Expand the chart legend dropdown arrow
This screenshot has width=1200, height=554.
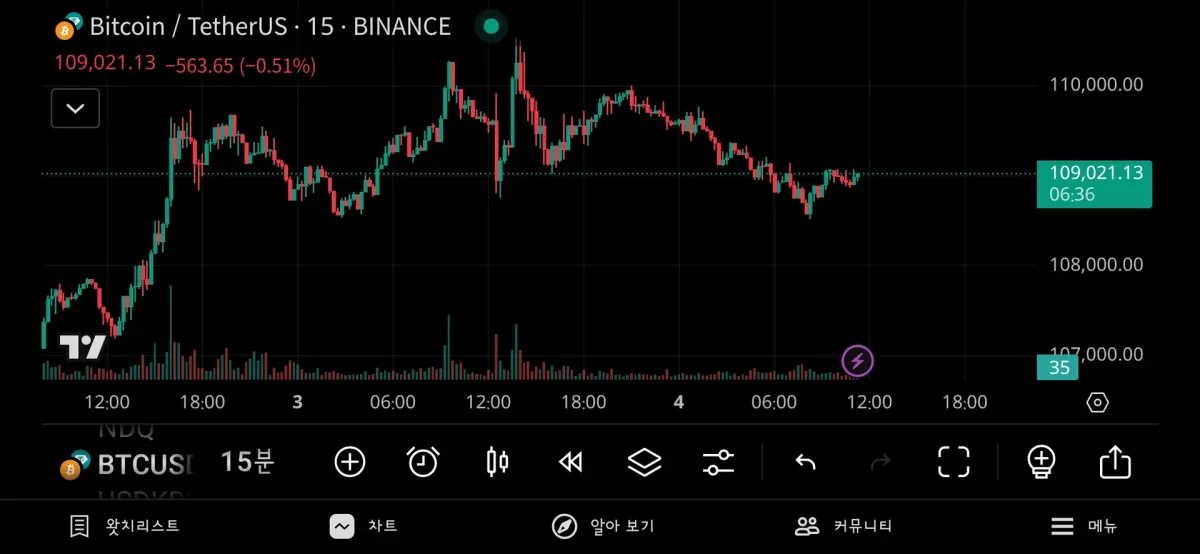(x=75, y=108)
